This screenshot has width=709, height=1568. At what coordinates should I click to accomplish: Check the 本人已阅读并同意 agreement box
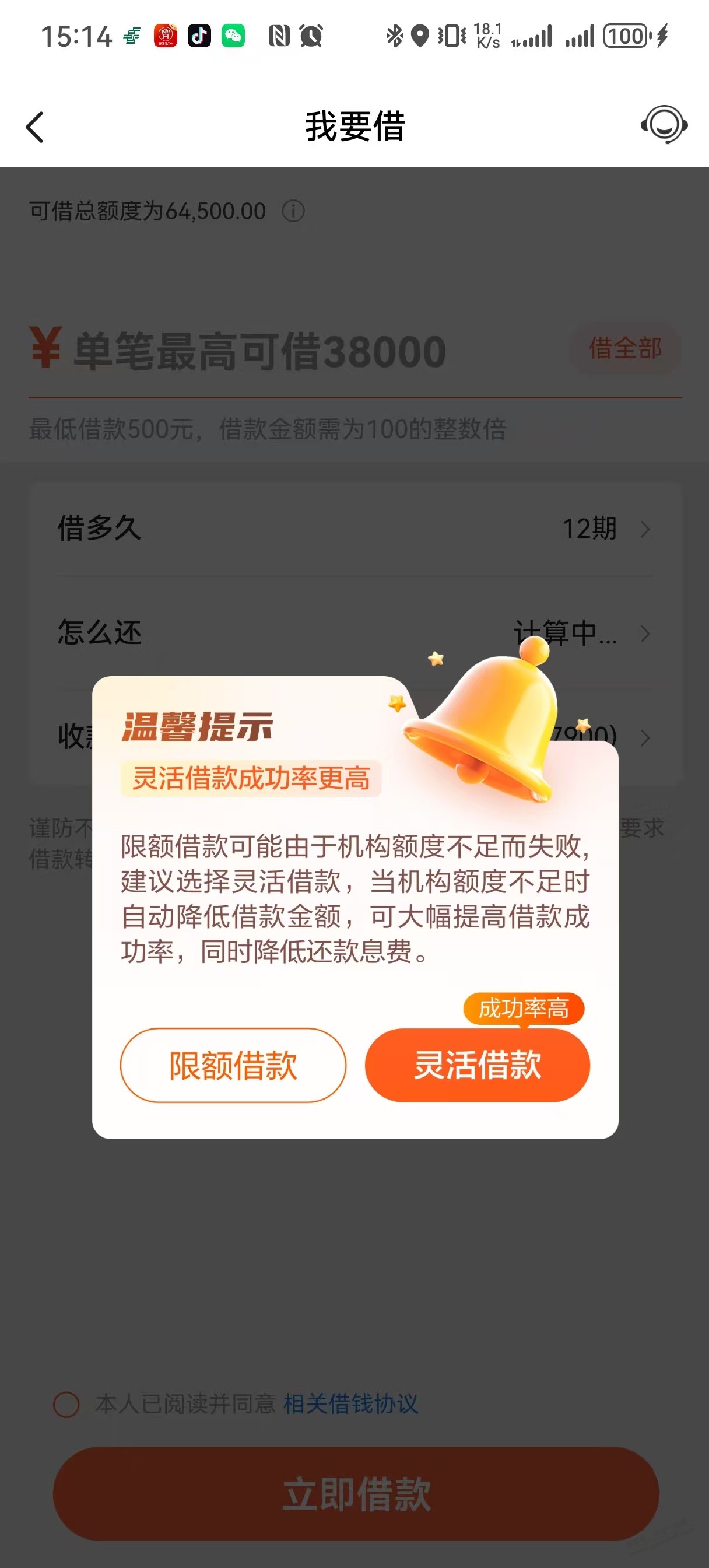click(x=66, y=1404)
